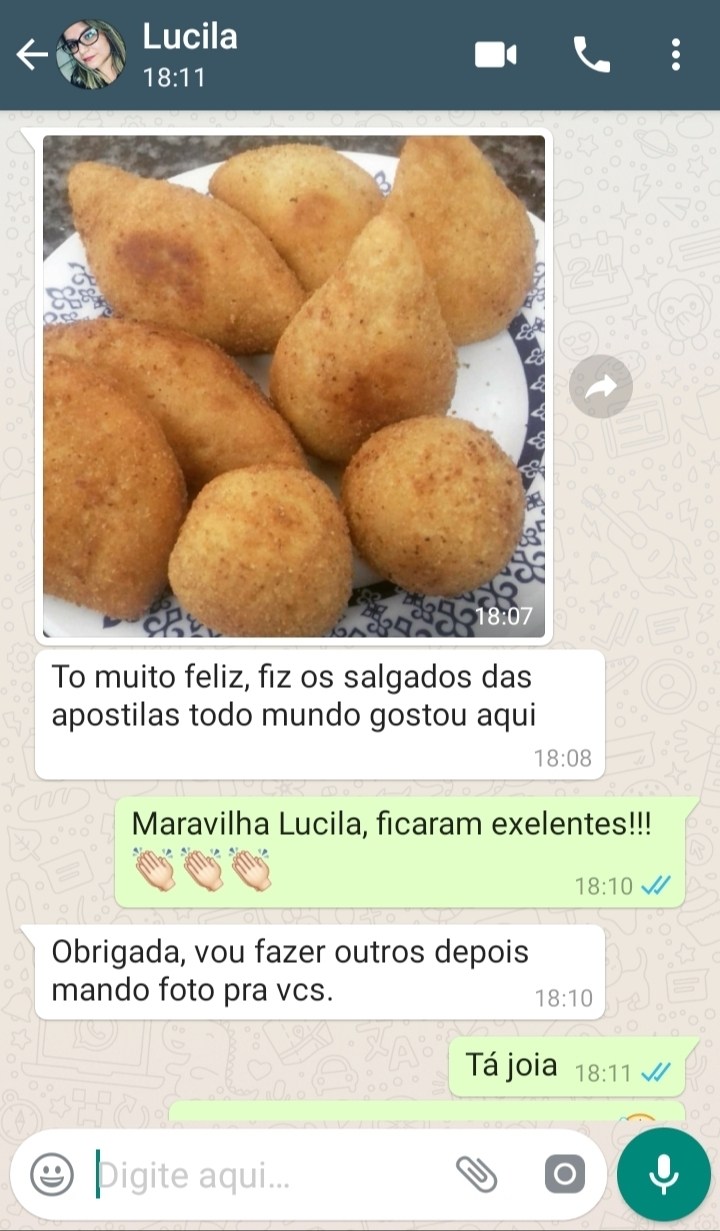Screen dimensions: 720x1231
Task: Go back to the chat list
Action: [32, 55]
